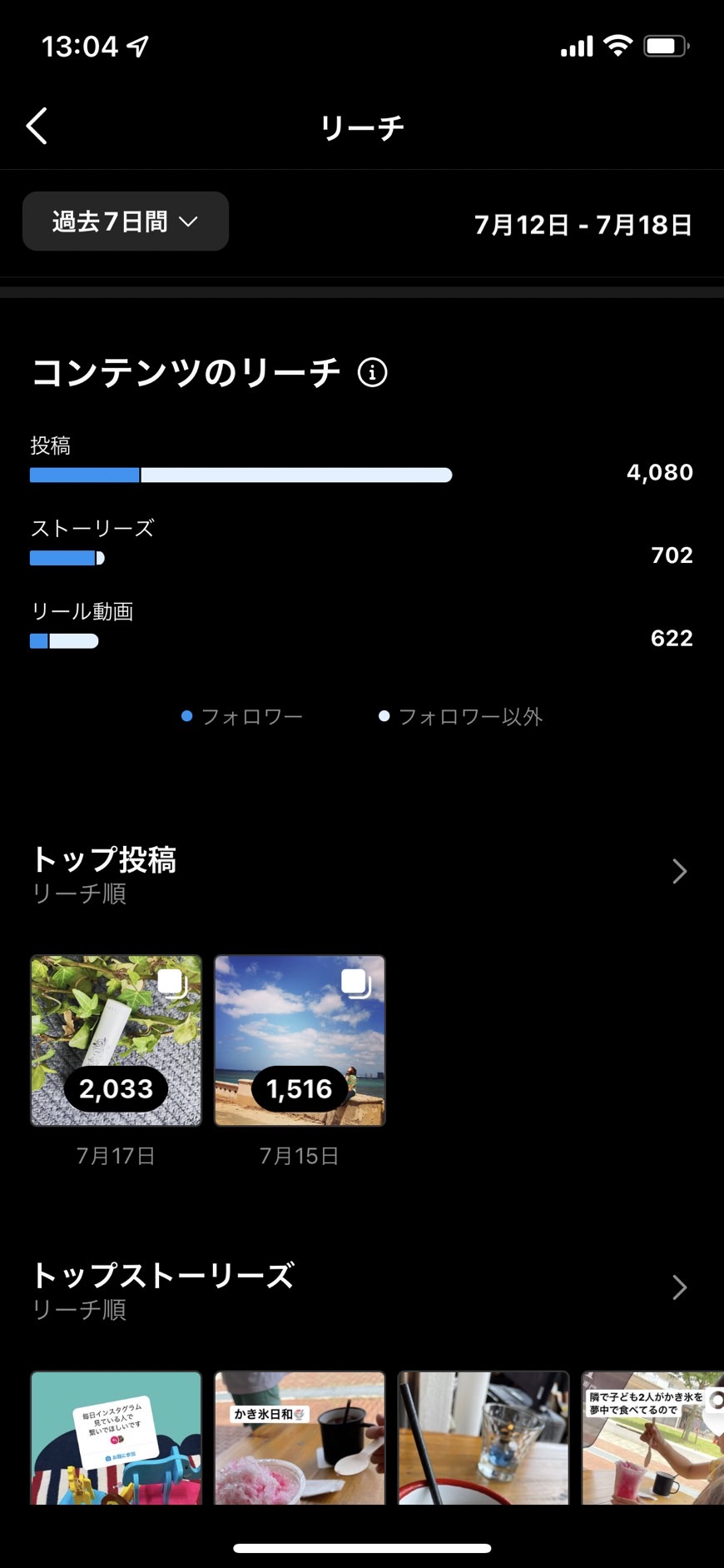The image size is (724, 1568).
Task: Expand the トップストーリーズ list chevron
Action: point(679,1287)
